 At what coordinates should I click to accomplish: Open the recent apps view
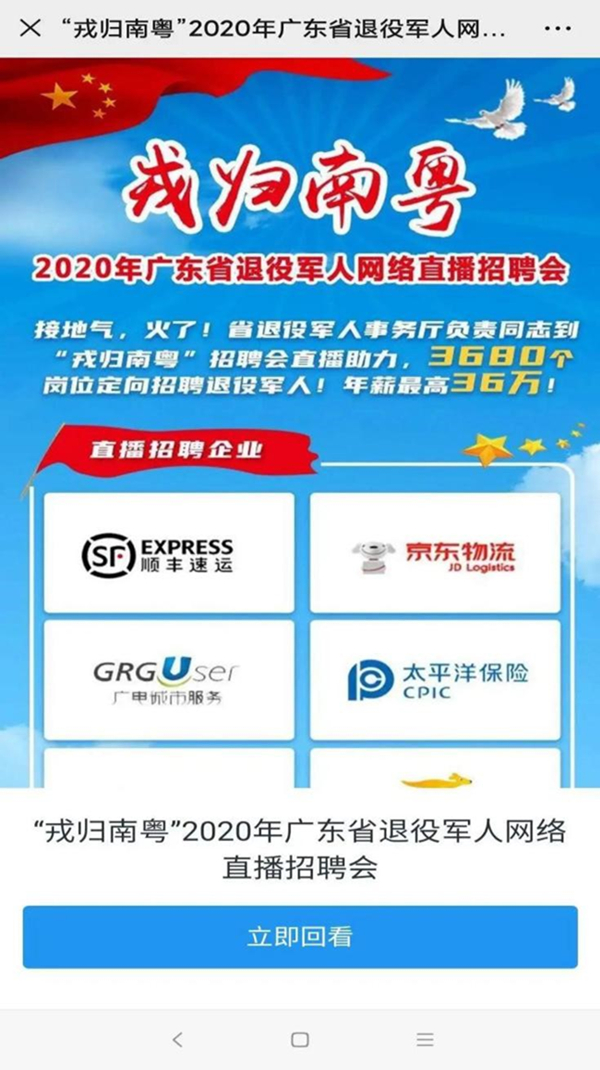pyautogui.click(x=424, y=1039)
